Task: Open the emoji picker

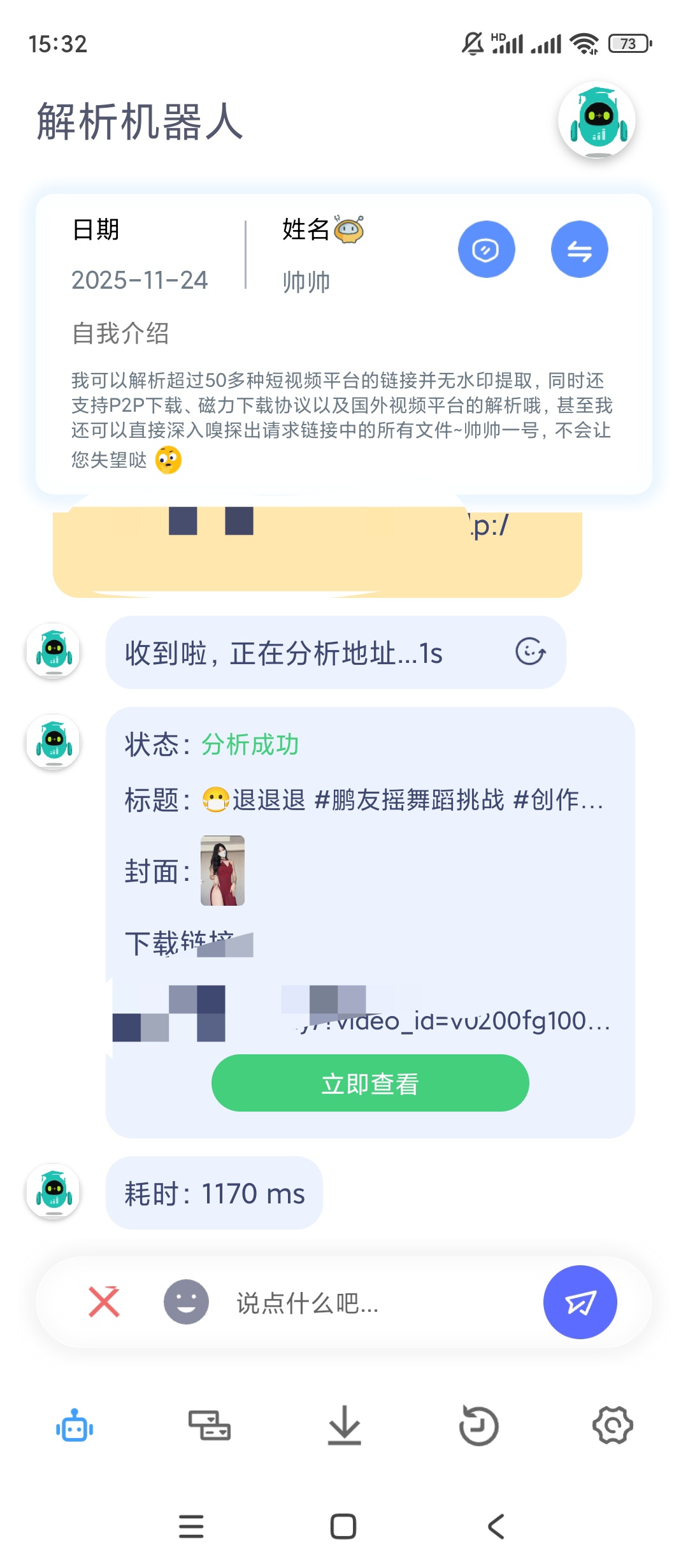Action: [x=186, y=1302]
